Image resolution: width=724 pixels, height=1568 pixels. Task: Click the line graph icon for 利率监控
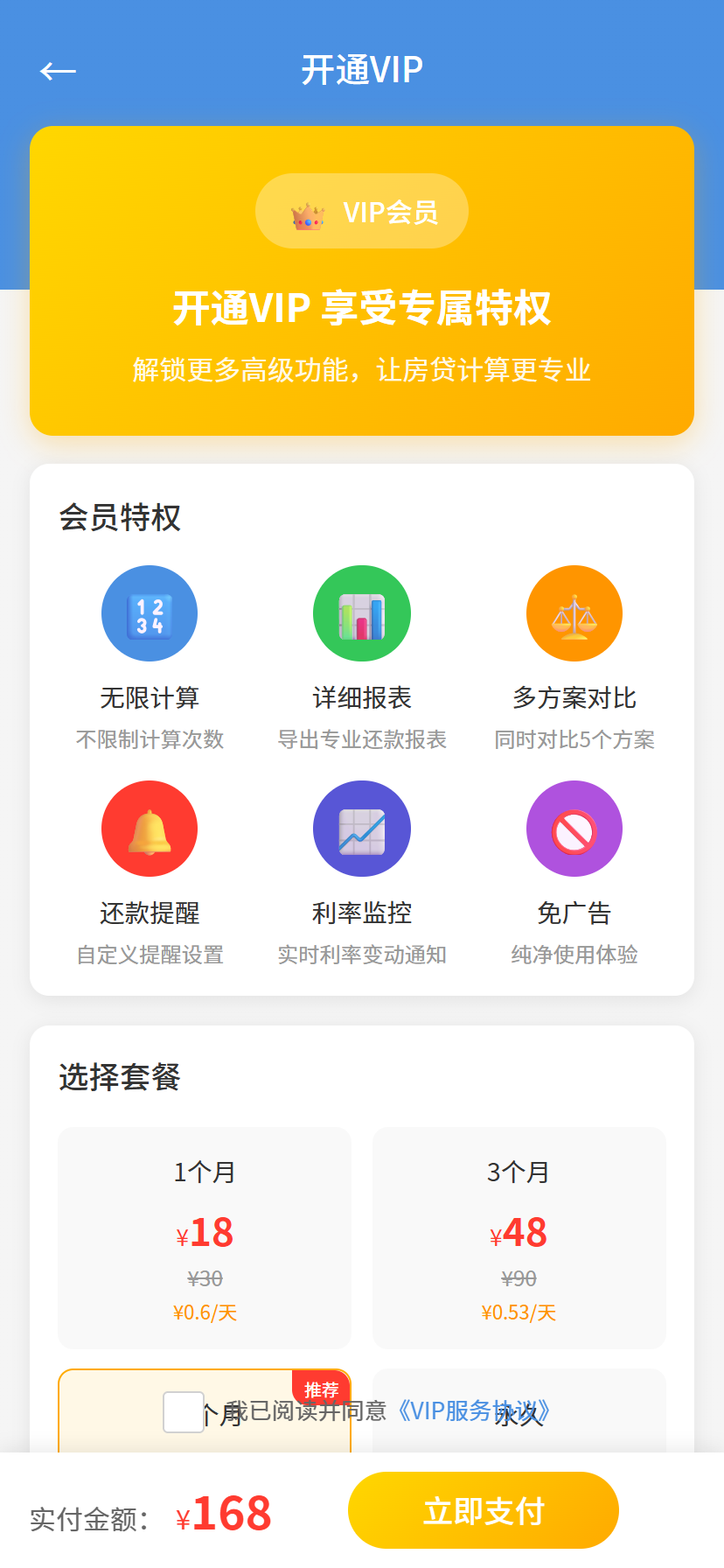[x=361, y=829]
